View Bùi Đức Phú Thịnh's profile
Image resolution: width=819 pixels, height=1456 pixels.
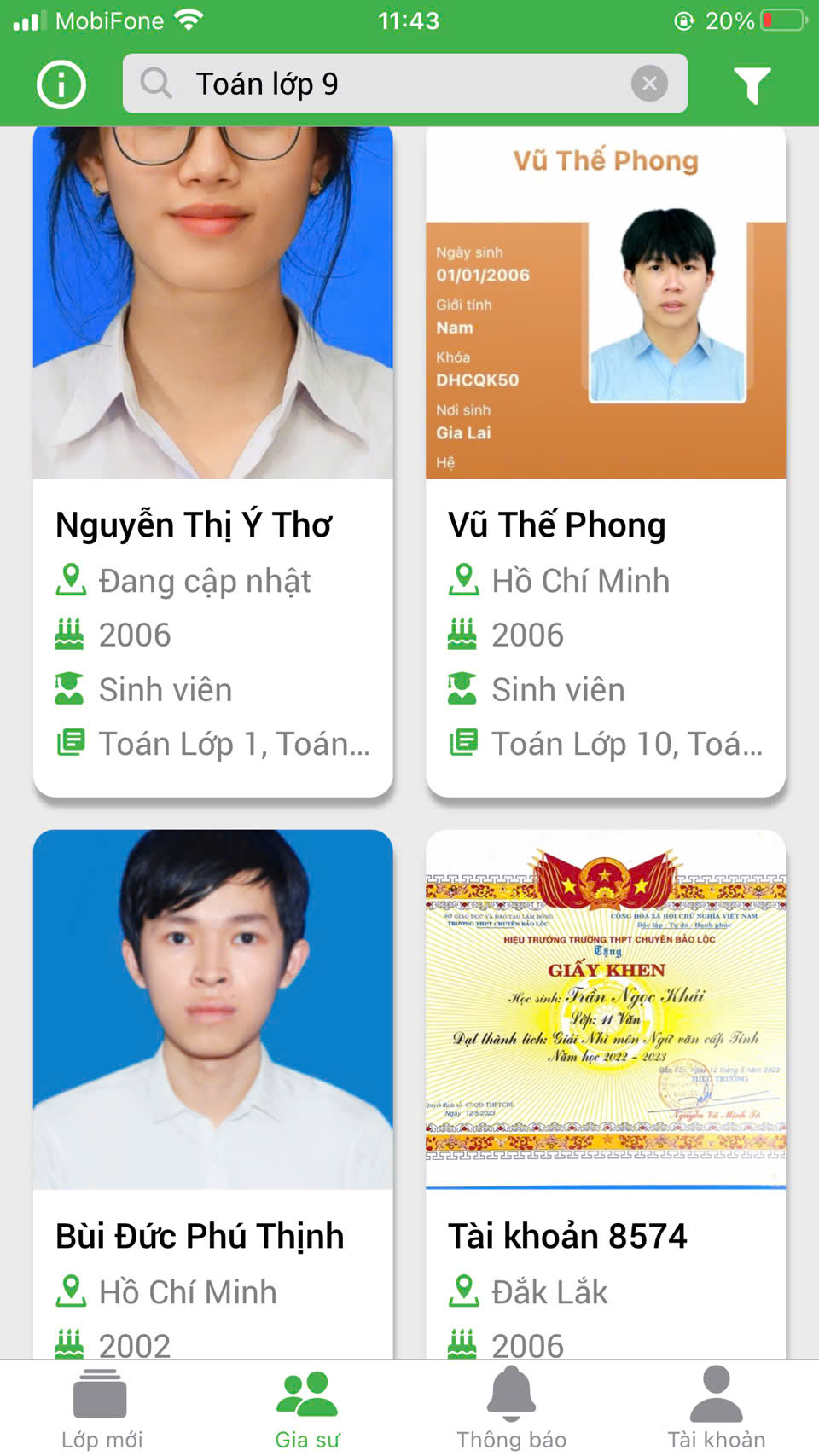click(x=212, y=1234)
